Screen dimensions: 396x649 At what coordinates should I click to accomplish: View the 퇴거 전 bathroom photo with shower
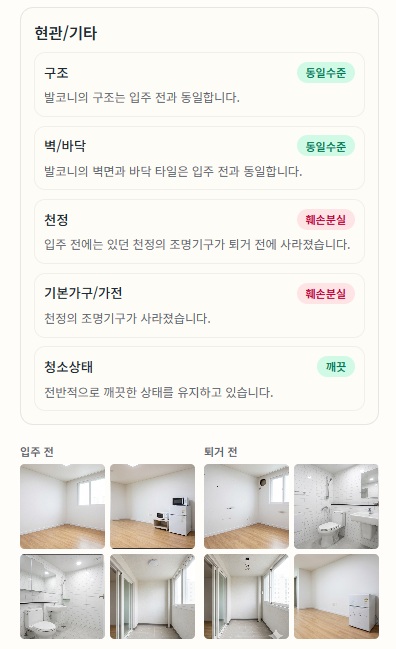tap(336, 506)
